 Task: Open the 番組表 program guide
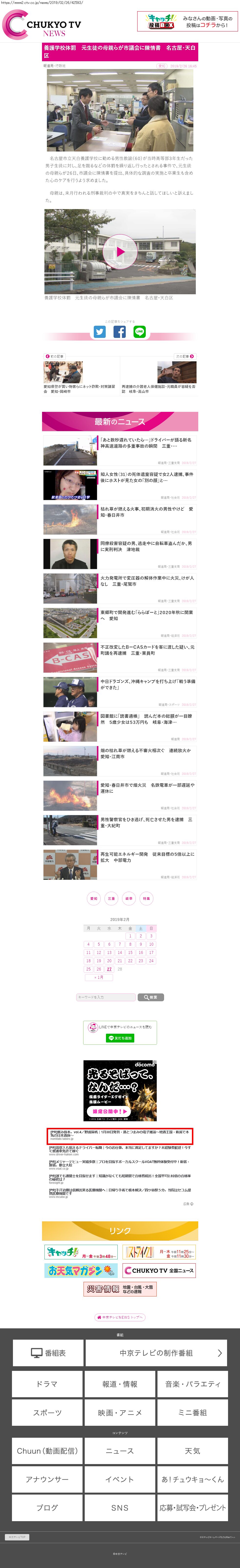pyautogui.click(x=48, y=1353)
